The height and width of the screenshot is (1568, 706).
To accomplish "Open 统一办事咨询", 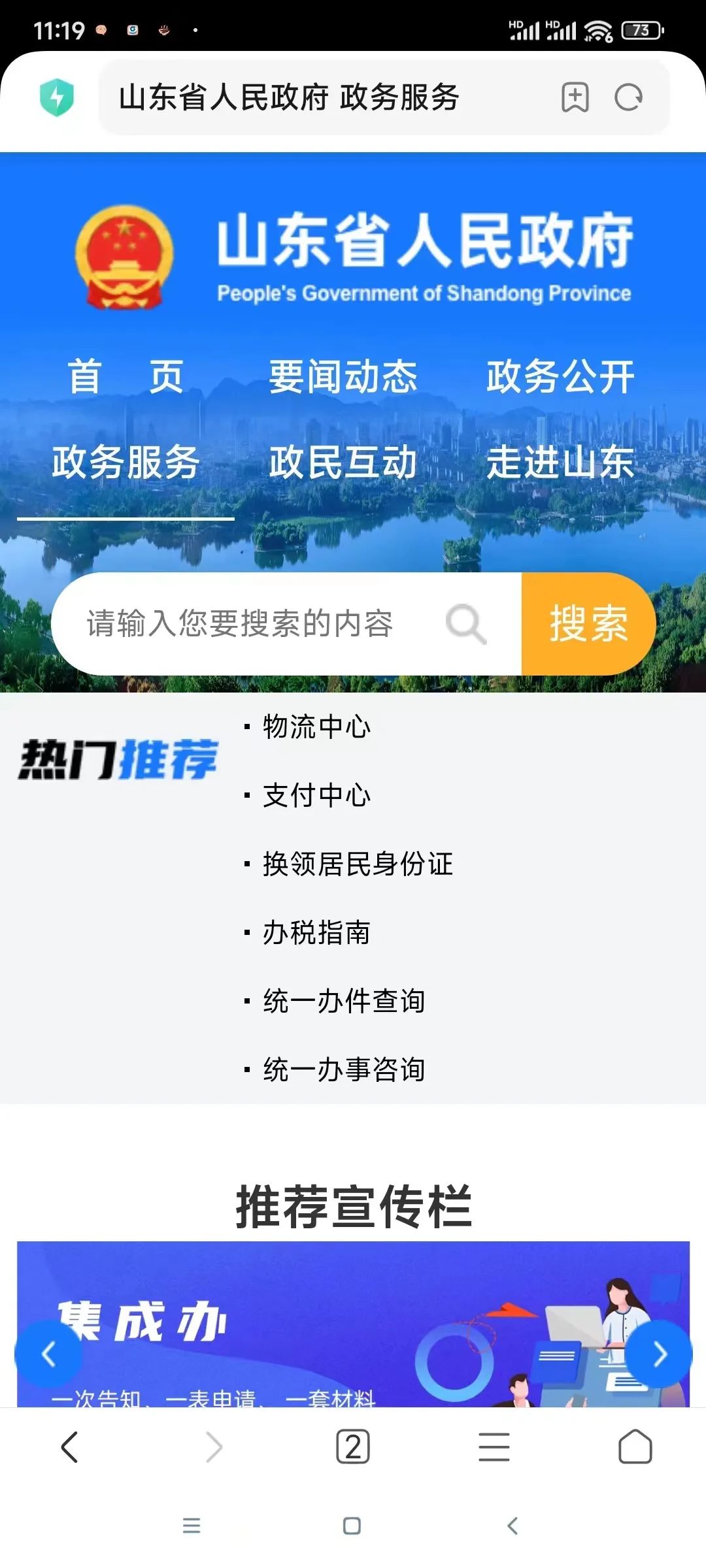I will (x=345, y=1070).
